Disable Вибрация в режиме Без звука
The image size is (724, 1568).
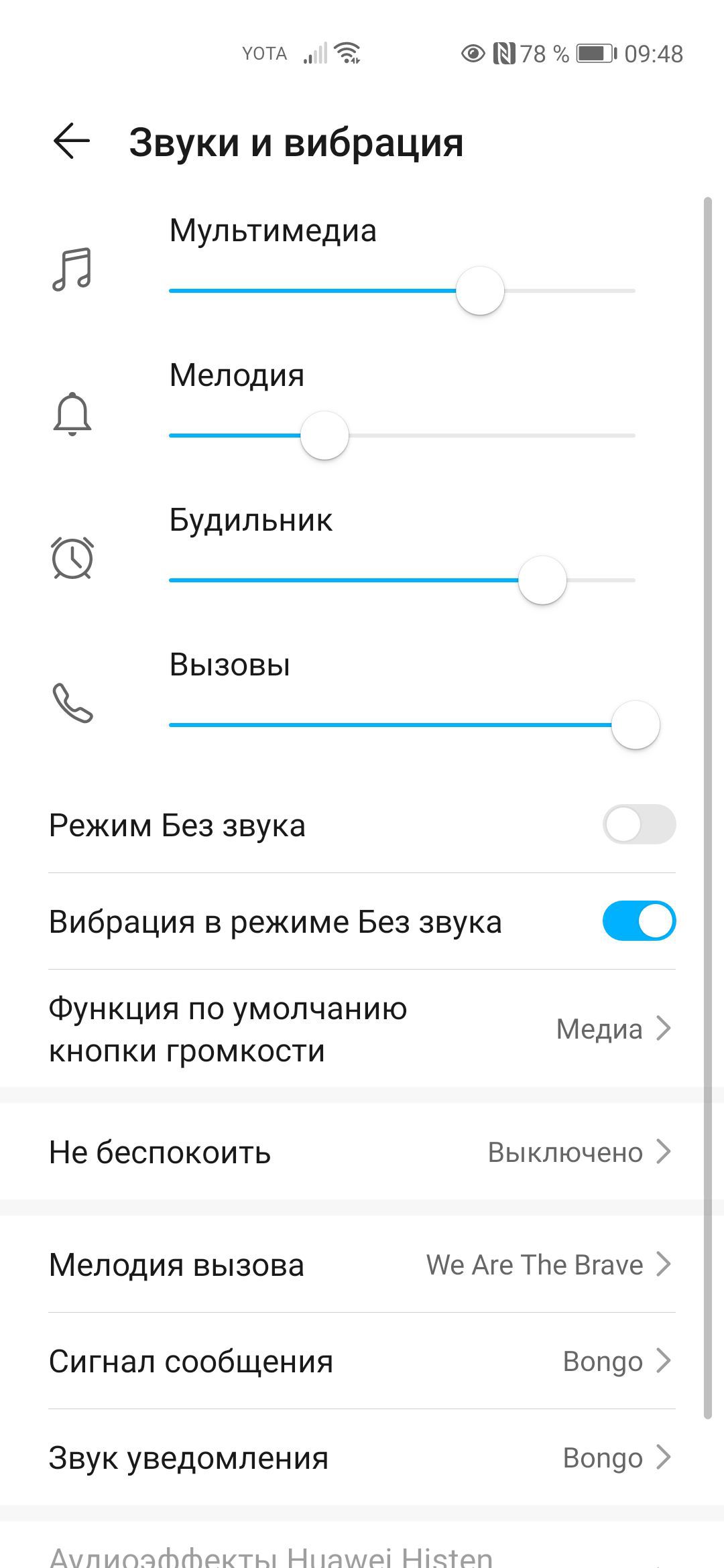[638, 921]
